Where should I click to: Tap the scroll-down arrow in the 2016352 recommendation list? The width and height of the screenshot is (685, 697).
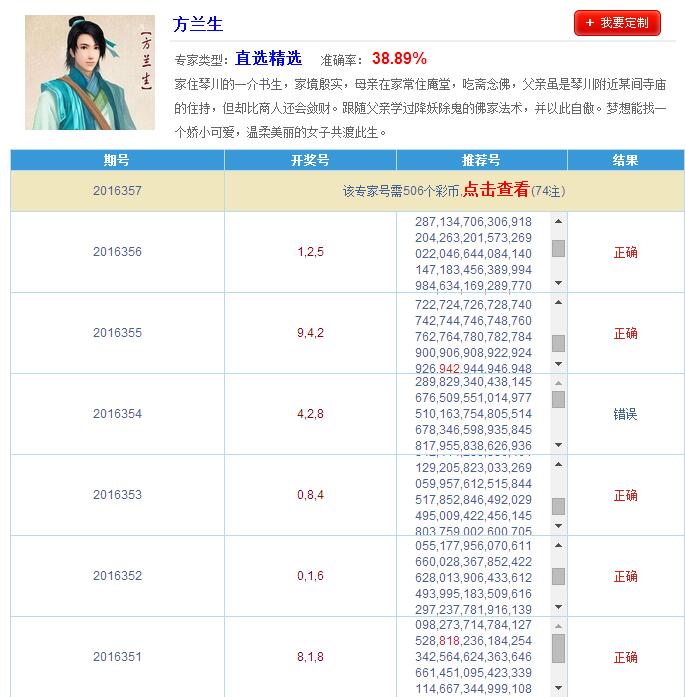click(558, 608)
